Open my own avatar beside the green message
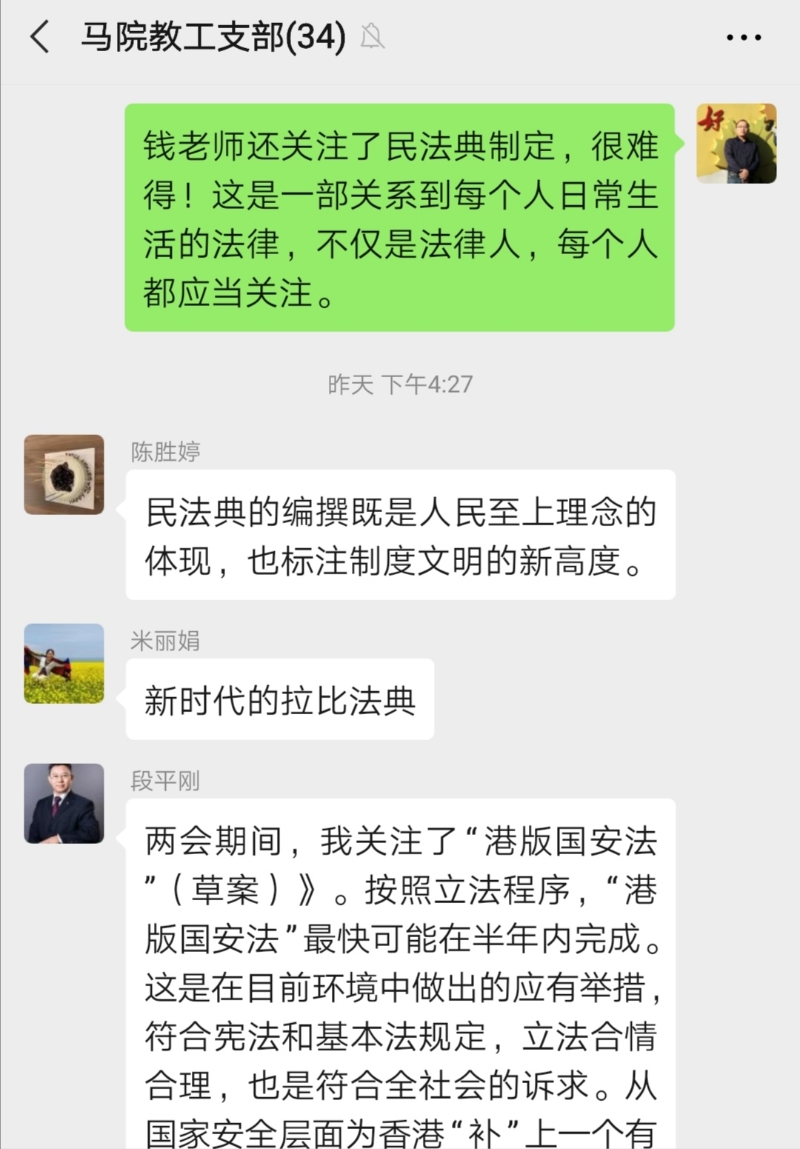 point(736,143)
